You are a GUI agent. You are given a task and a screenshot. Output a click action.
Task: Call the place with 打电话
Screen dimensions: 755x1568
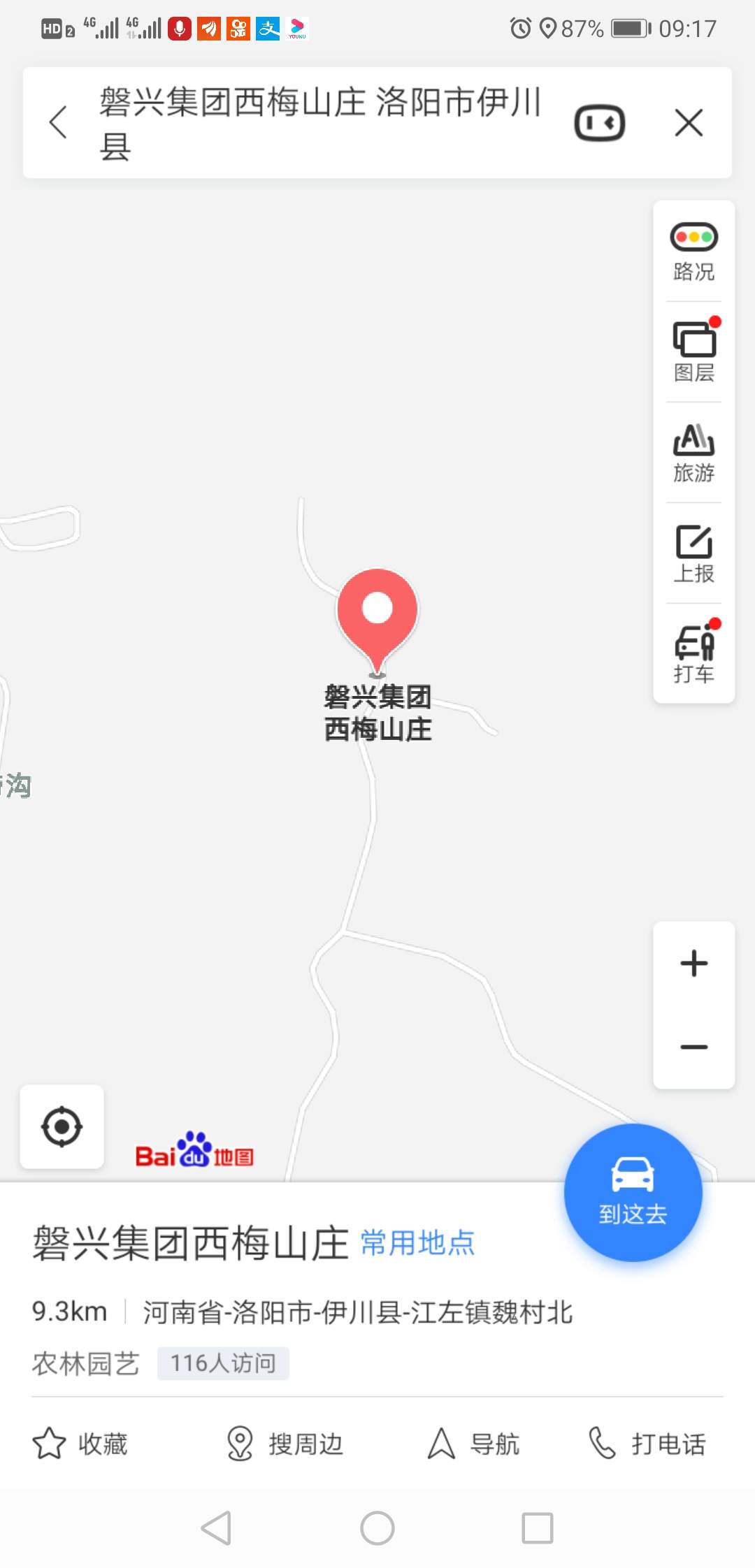click(647, 1444)
